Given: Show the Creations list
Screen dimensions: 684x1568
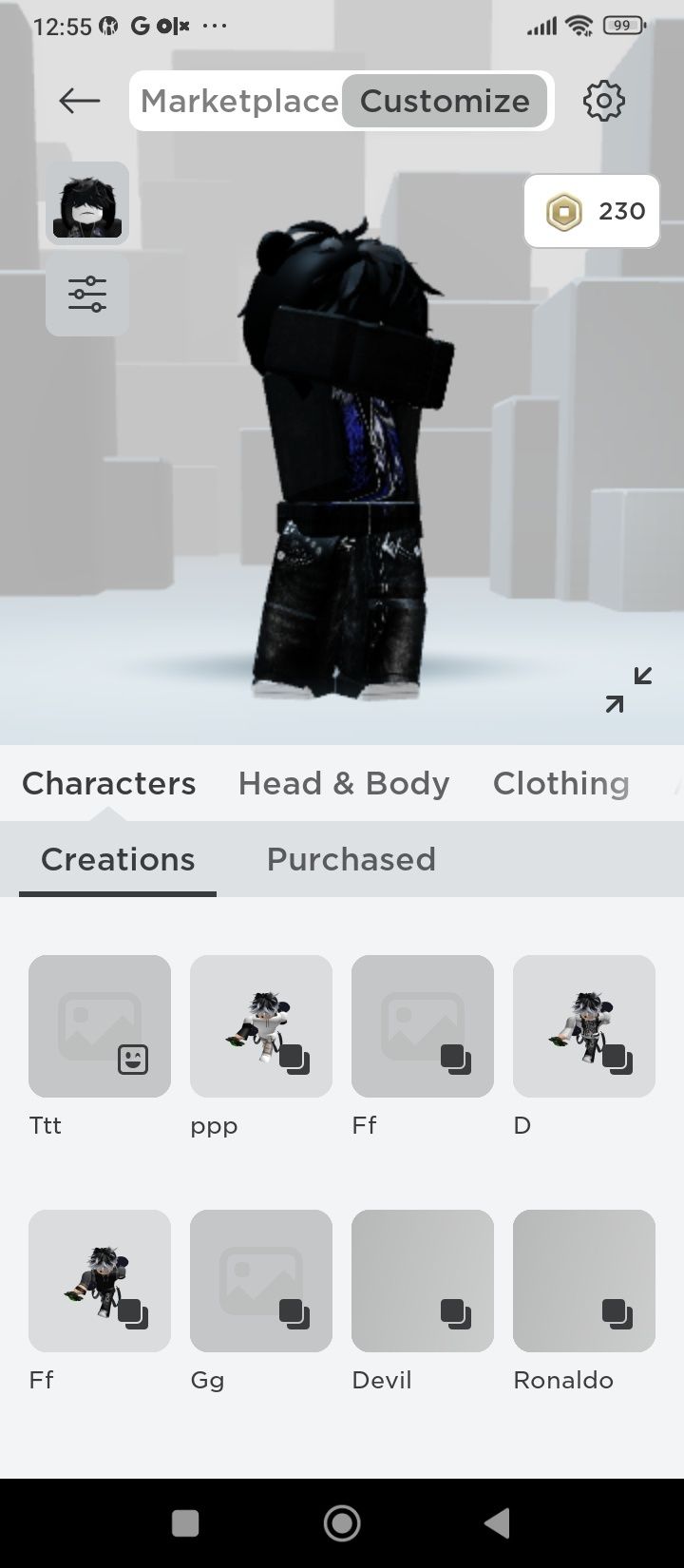Looking at the screenshot, I should pyautogui.click(x=118, y=859).
